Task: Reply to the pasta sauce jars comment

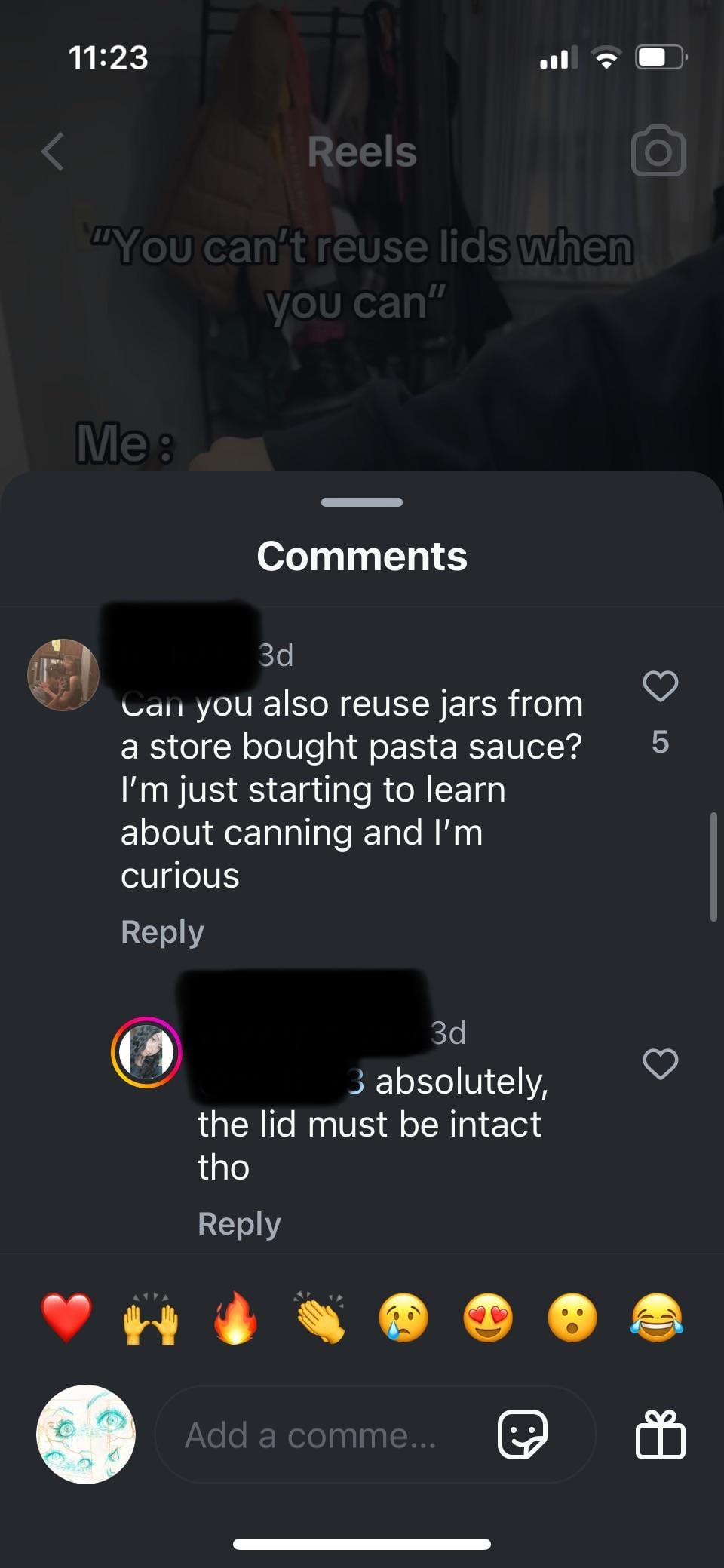Action: pos(162,932)
